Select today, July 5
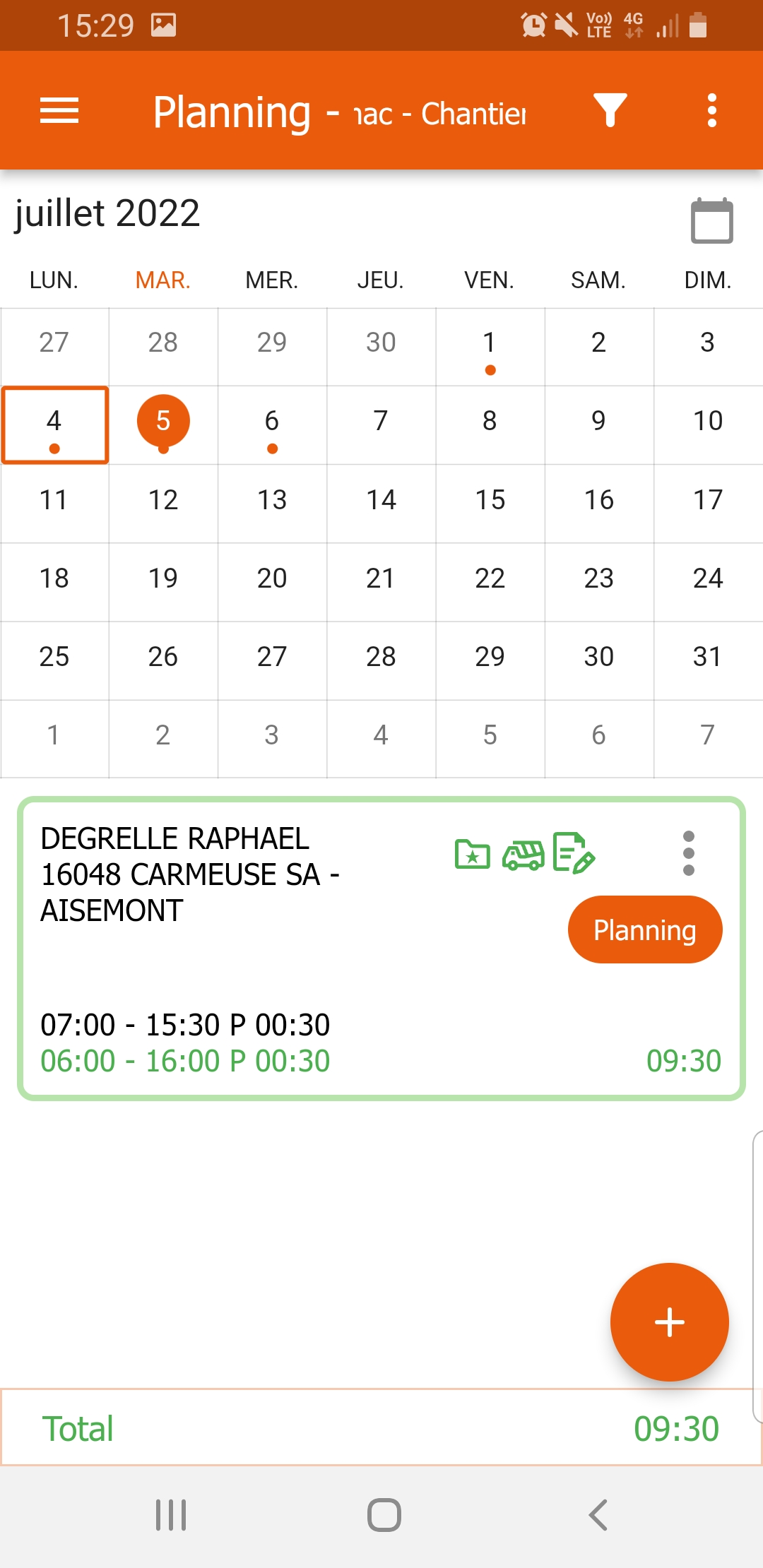 click(x=163, y=422)
